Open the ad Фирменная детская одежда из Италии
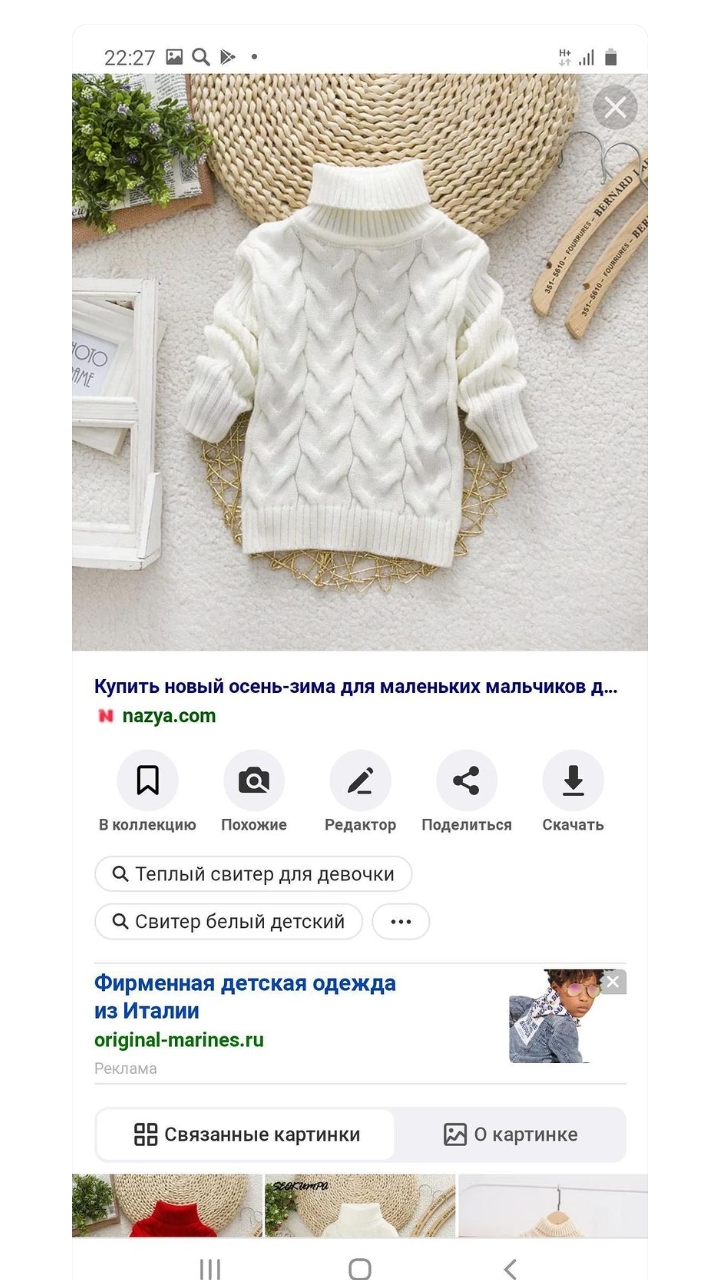Screen dimensions: 720x1280 pos(245,997)
